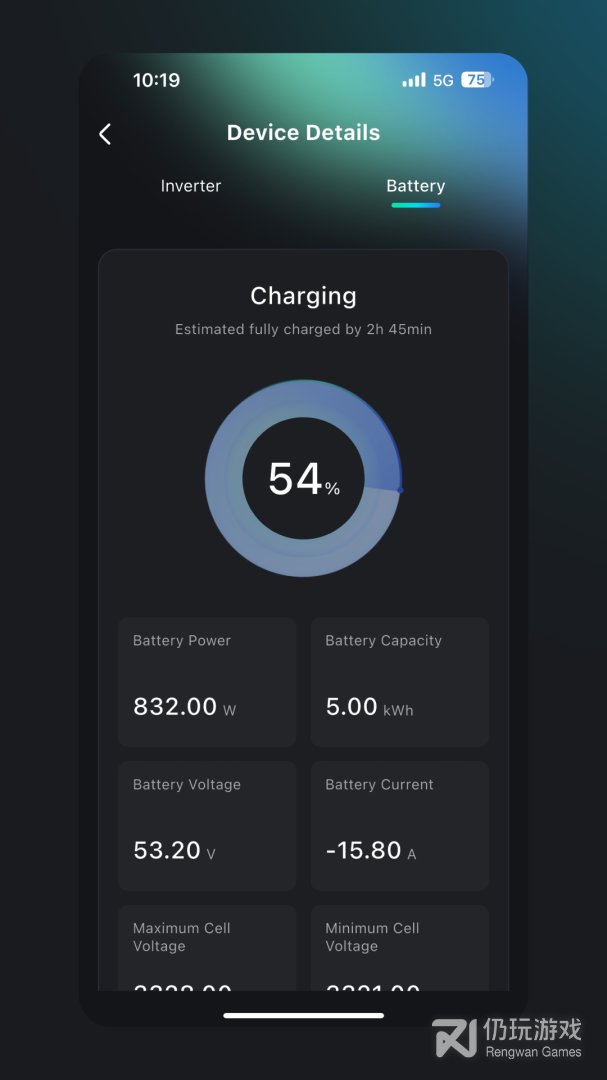
Task: Go back from Device Details
Action: coord(105,134)
